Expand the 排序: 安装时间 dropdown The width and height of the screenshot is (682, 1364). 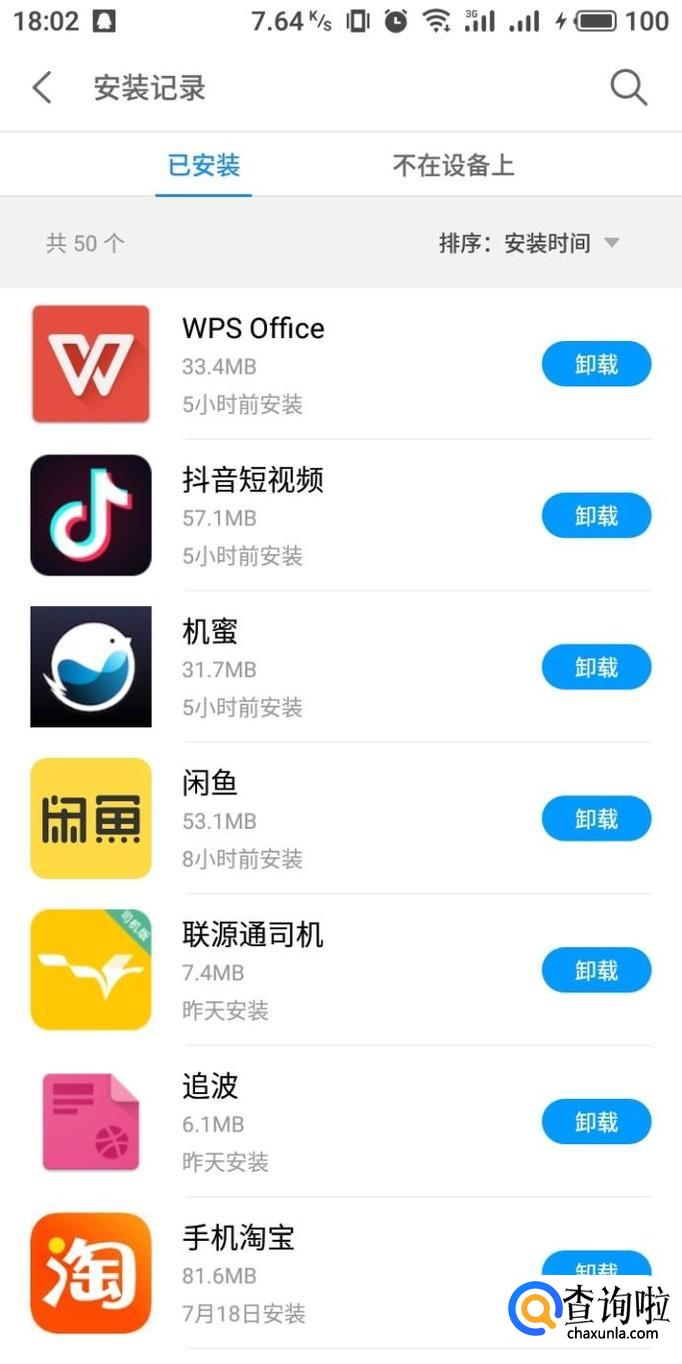(529, 243)
